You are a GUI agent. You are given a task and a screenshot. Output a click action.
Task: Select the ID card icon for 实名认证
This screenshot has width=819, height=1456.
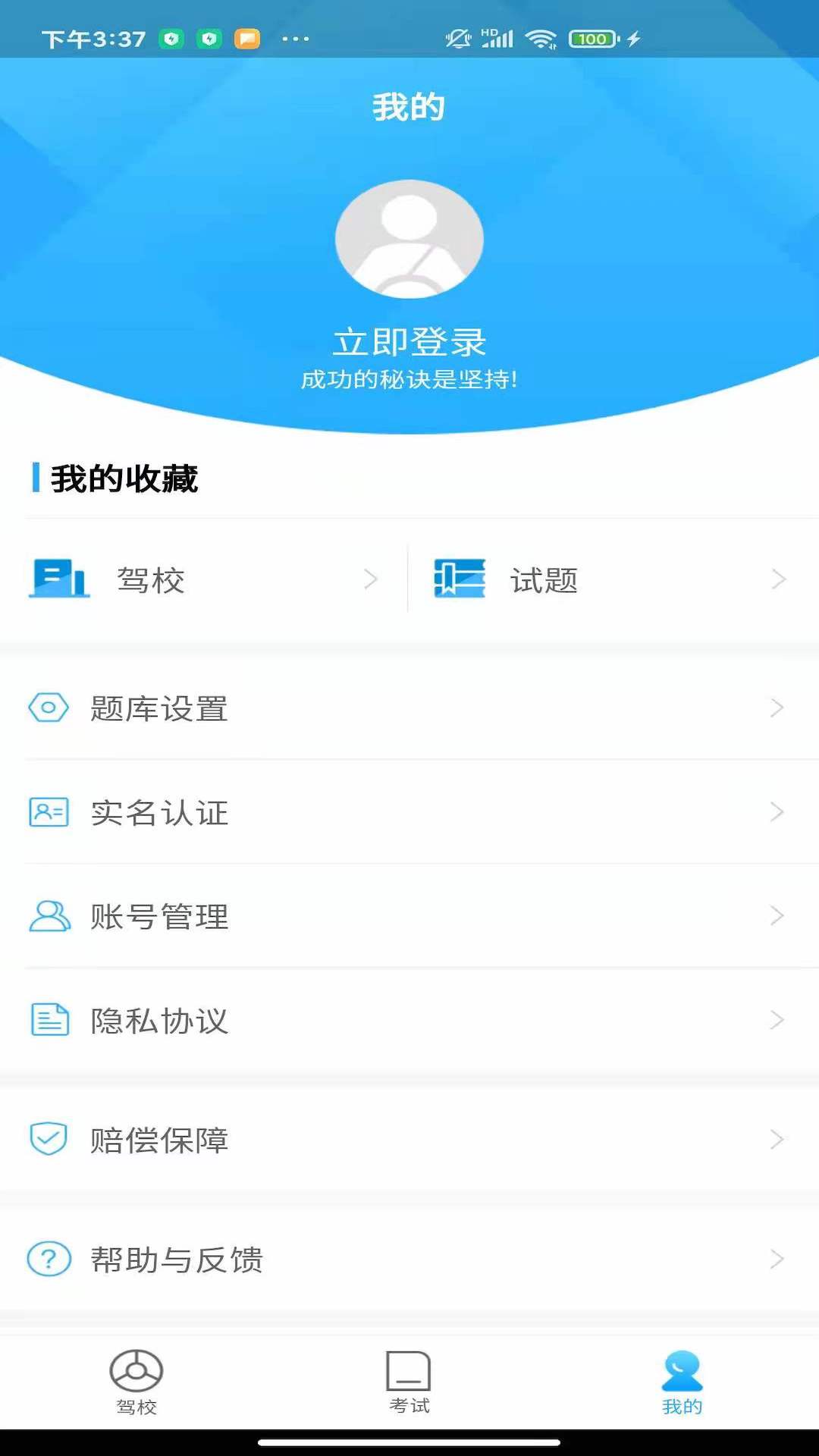click(x=48, y=812)
